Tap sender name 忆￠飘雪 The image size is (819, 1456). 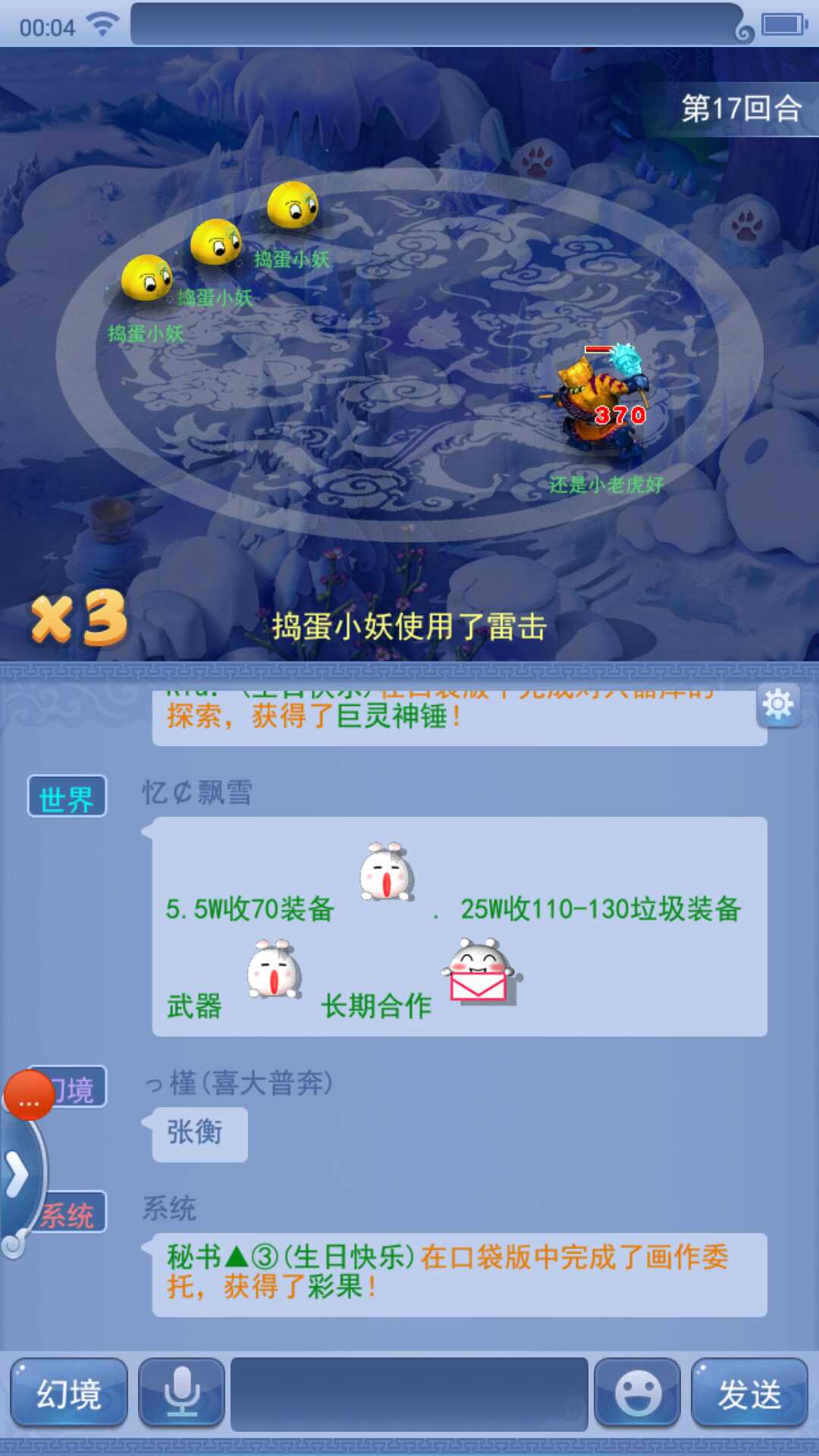pos(197,792)
